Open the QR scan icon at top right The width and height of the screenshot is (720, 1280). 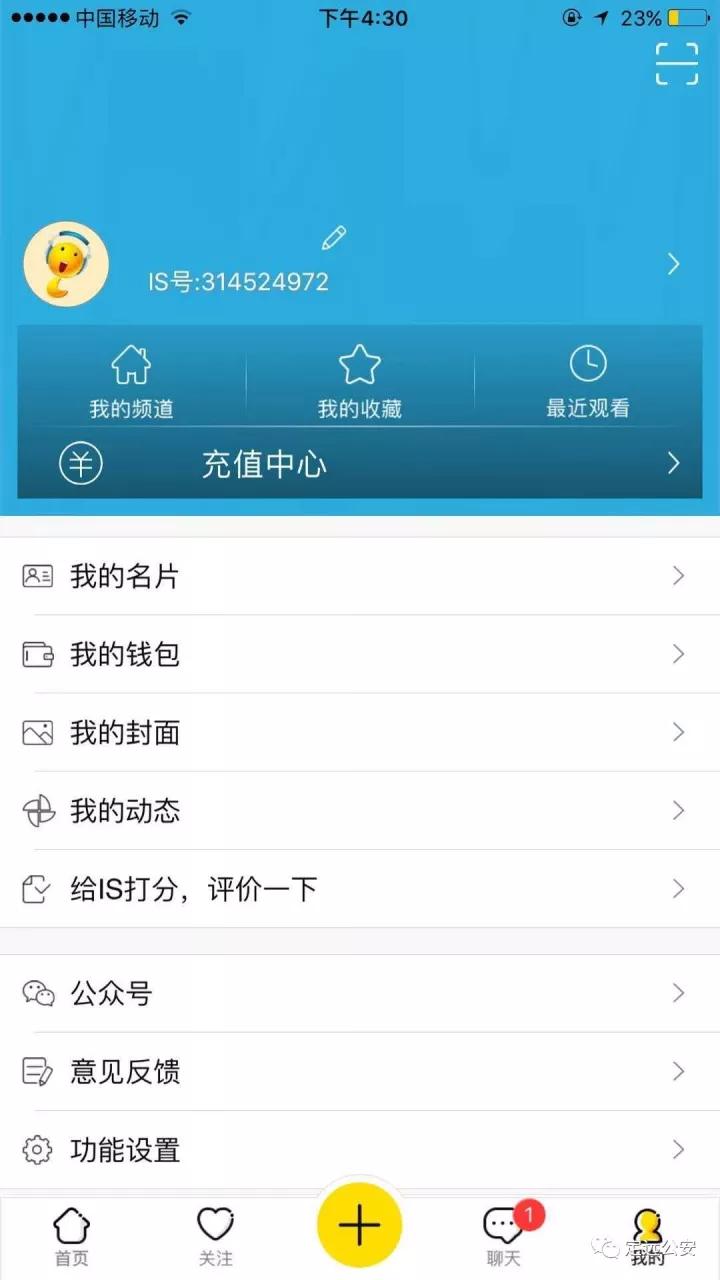(x=677, y=63)
